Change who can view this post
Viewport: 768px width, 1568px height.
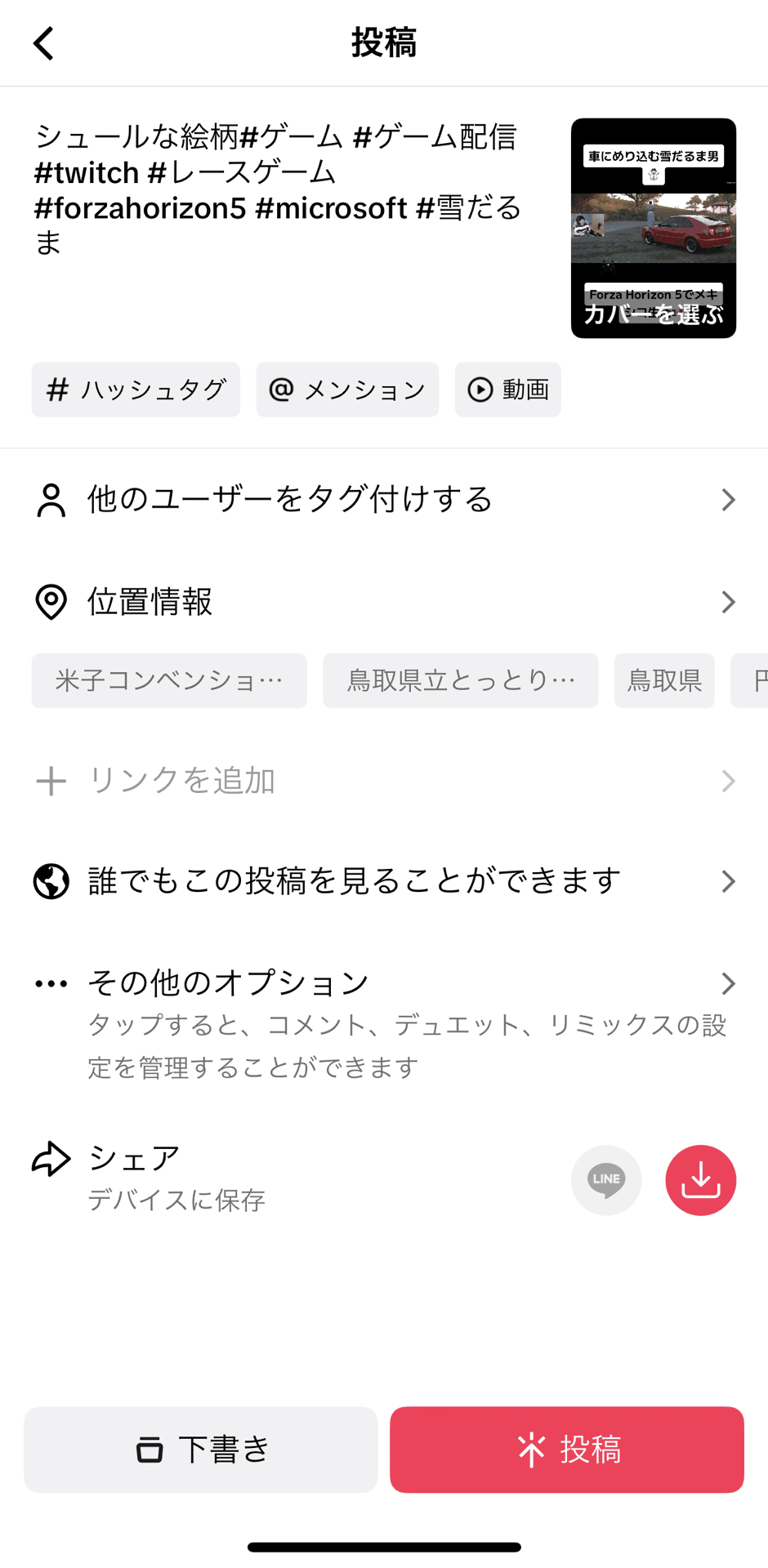[384, 881]
